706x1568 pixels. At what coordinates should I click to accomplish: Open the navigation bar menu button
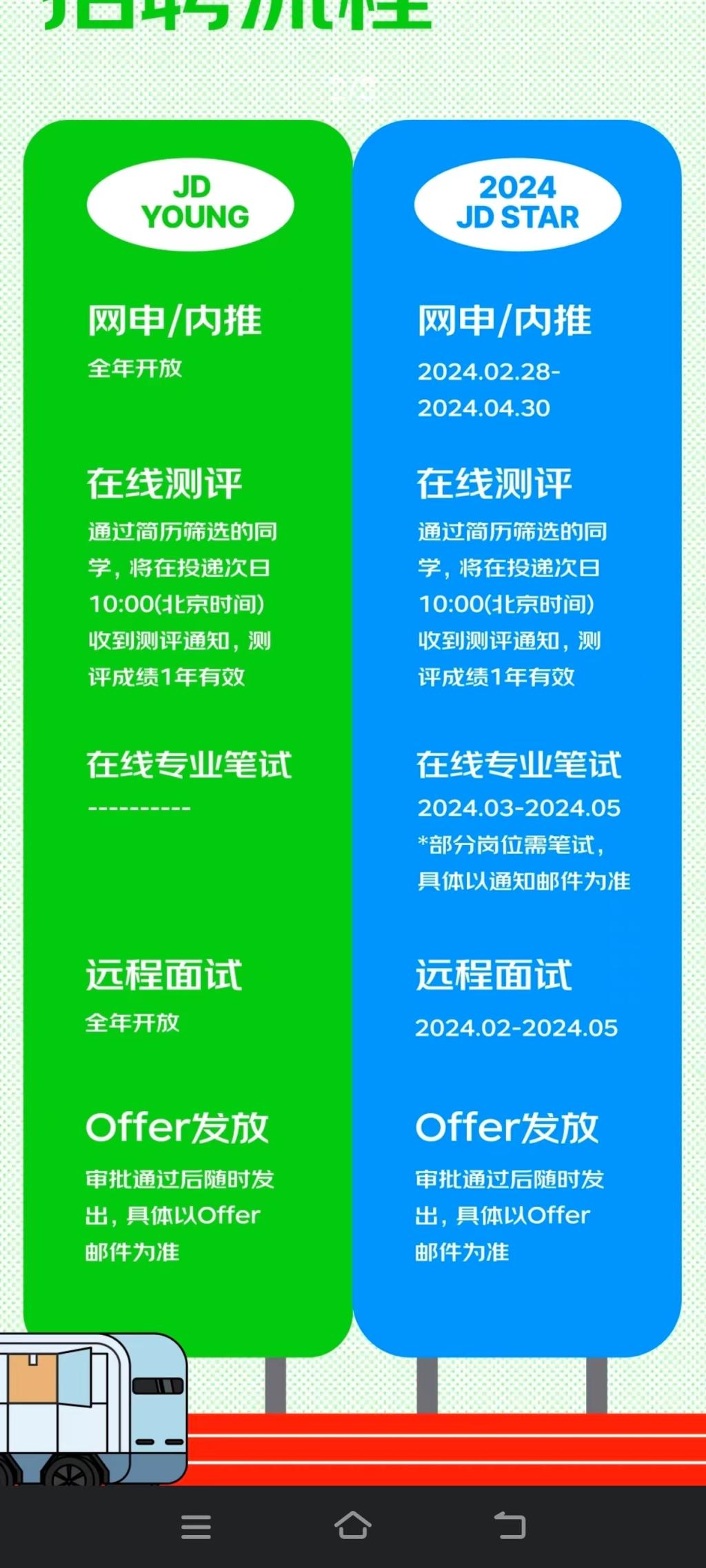pyautogui.click(x=196, y=1527)
